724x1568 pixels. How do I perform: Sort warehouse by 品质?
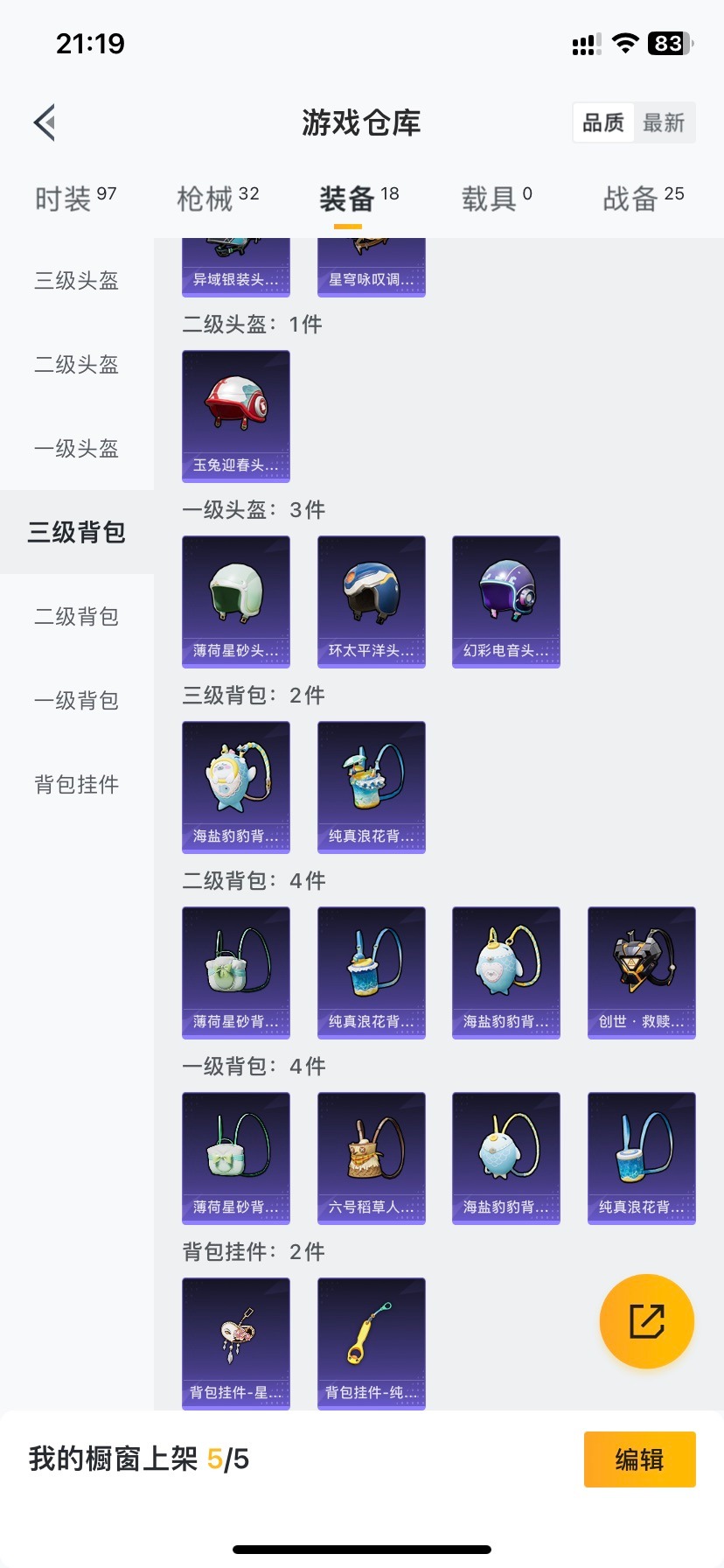click(603, 122)
